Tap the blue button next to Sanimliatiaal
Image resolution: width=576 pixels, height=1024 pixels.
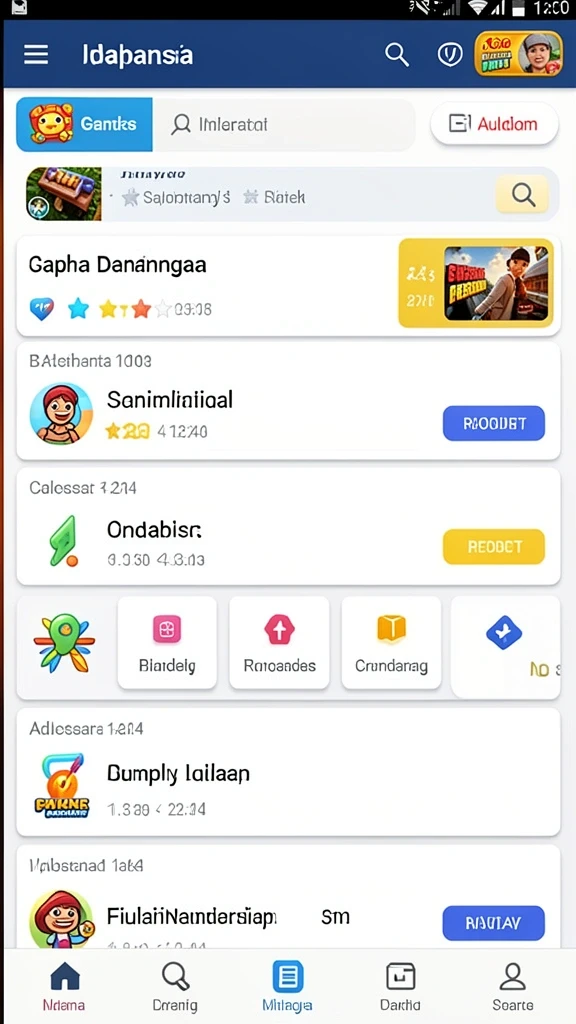(x=494, y=423)
